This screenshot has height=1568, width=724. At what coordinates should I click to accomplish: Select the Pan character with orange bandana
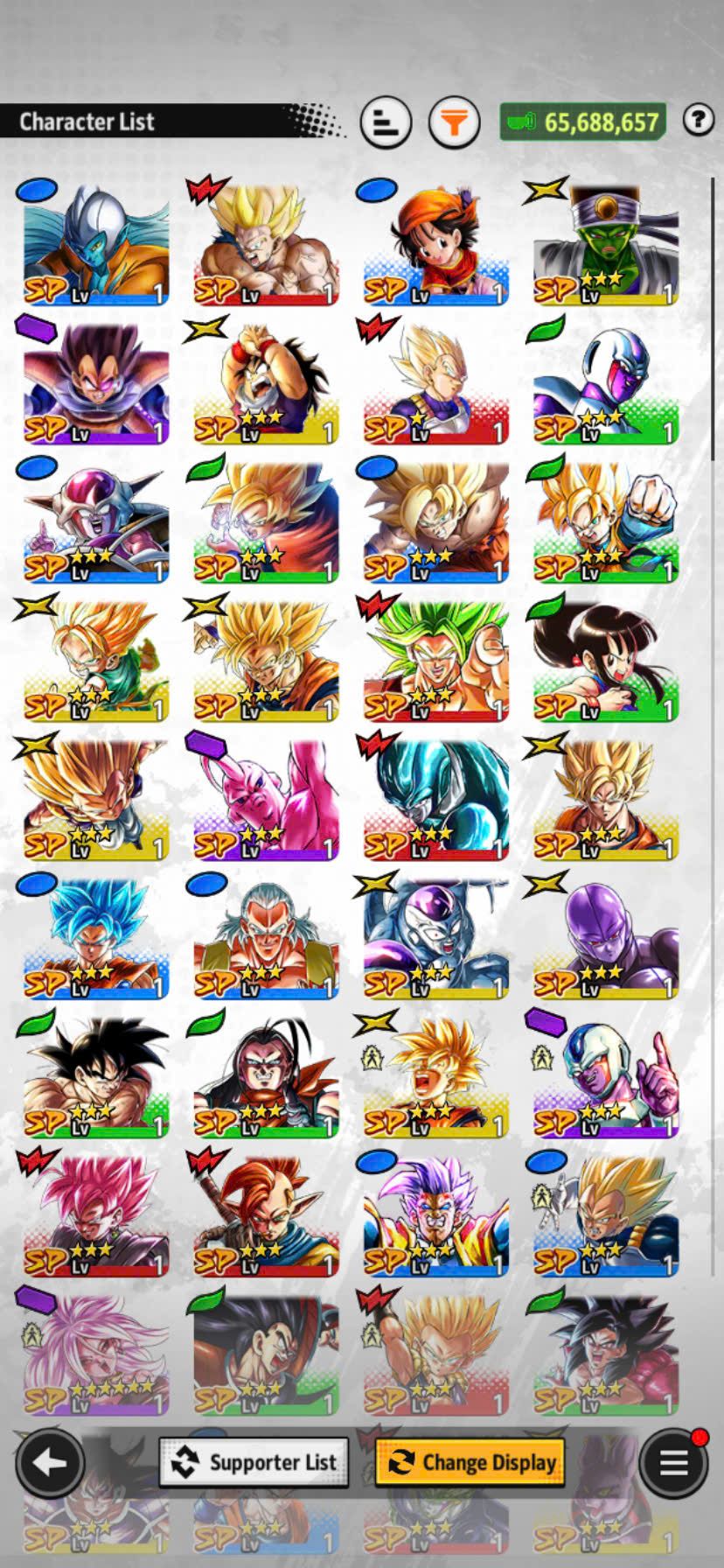pyautogui.click(x=435, y=245)
